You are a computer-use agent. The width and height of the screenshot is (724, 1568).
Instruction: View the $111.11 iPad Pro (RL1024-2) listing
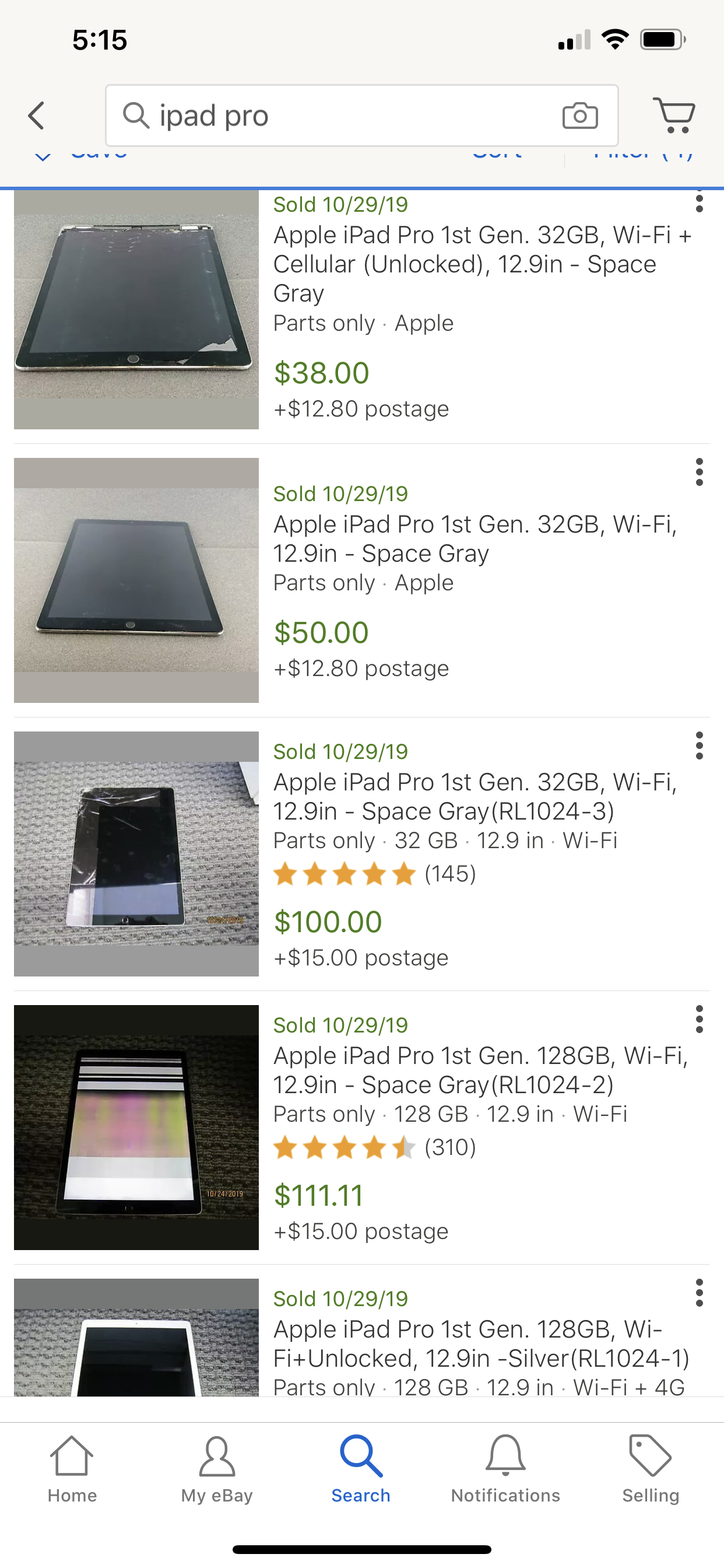pos(475,1070)
